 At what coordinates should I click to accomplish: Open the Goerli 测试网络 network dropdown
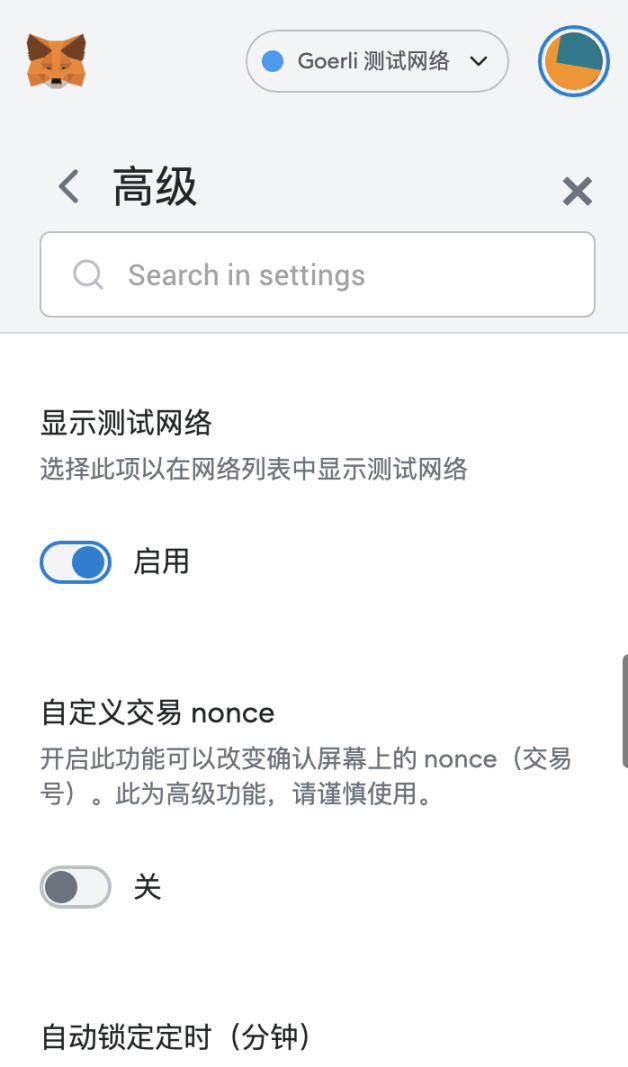point(377,61)
